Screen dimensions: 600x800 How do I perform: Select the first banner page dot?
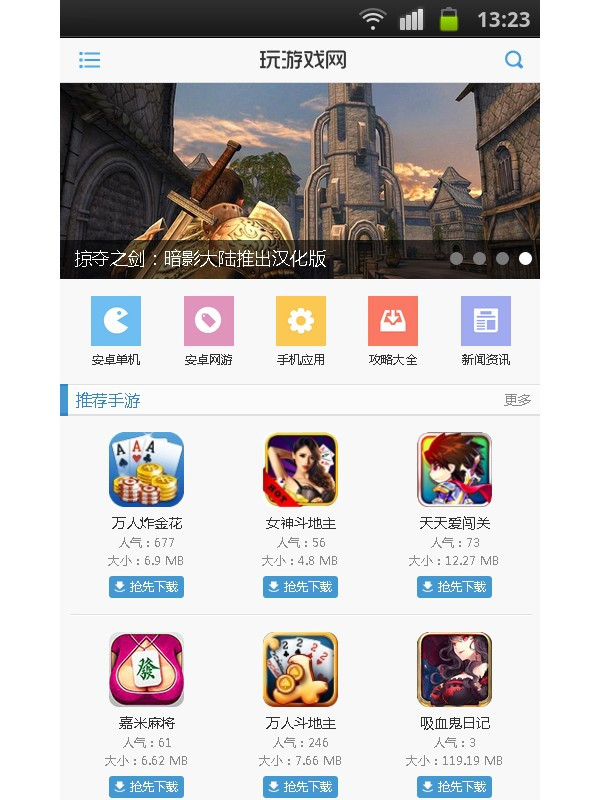(457, 258)
